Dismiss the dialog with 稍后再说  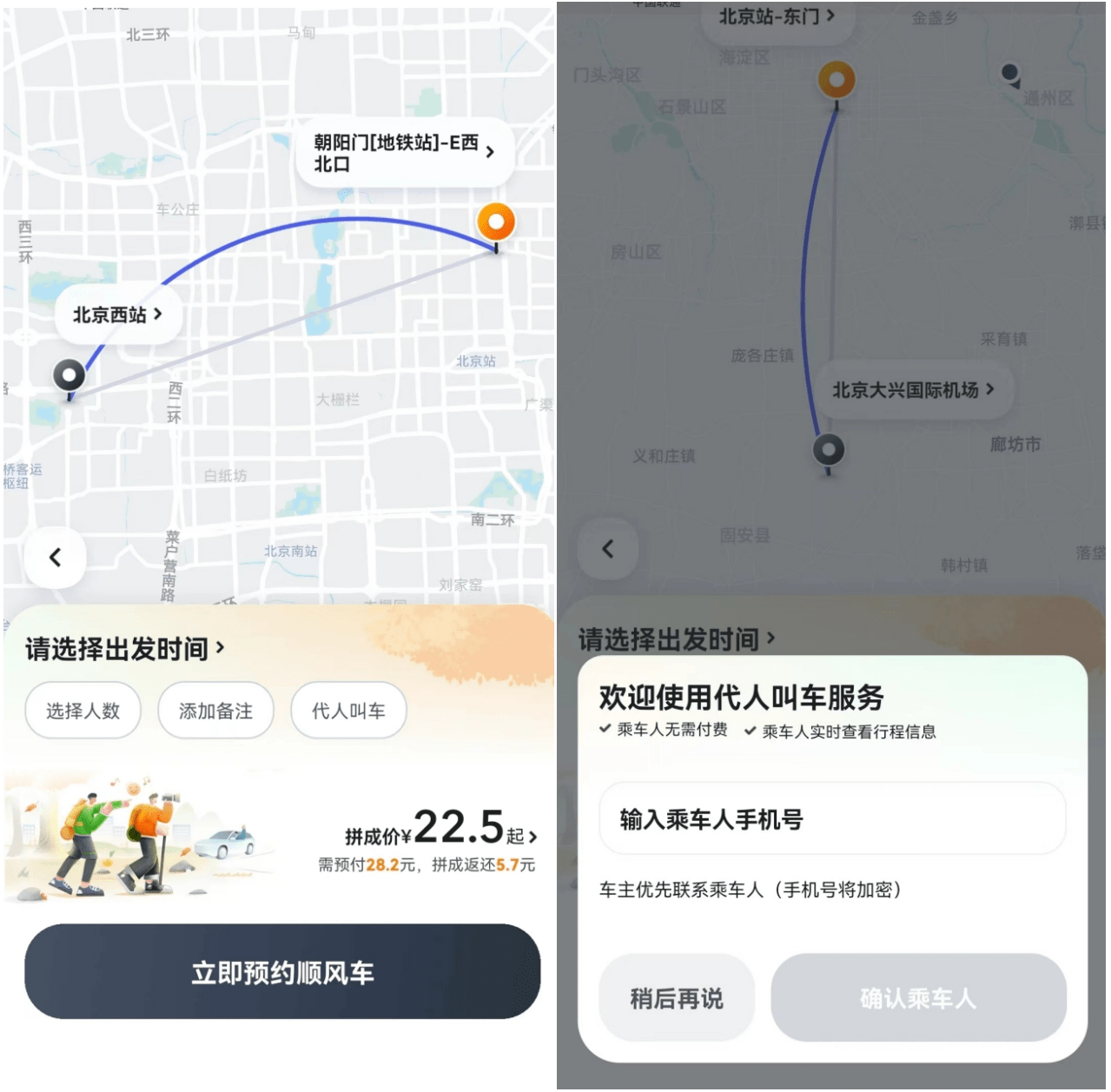676,998
